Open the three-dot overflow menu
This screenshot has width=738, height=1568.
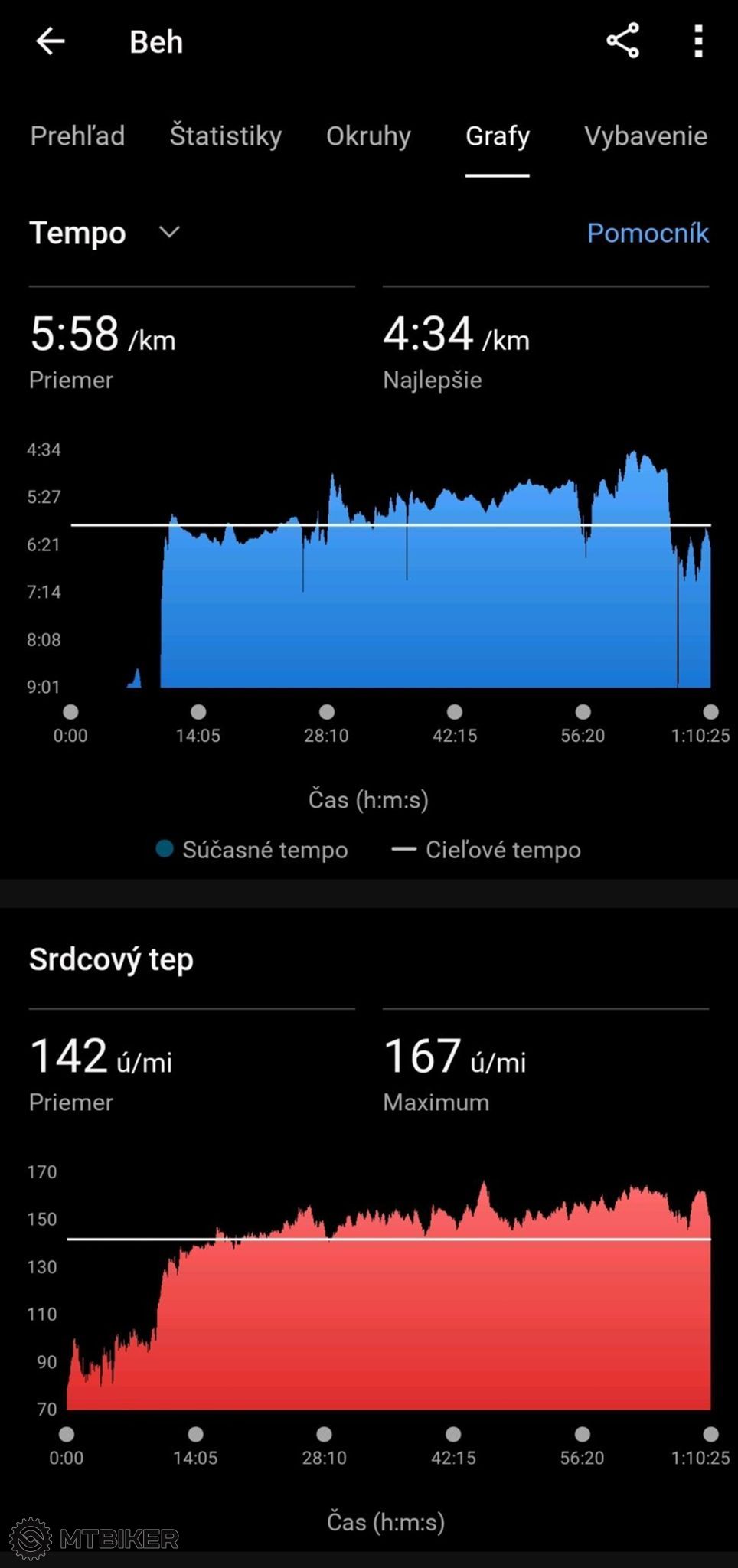point(698,41)
